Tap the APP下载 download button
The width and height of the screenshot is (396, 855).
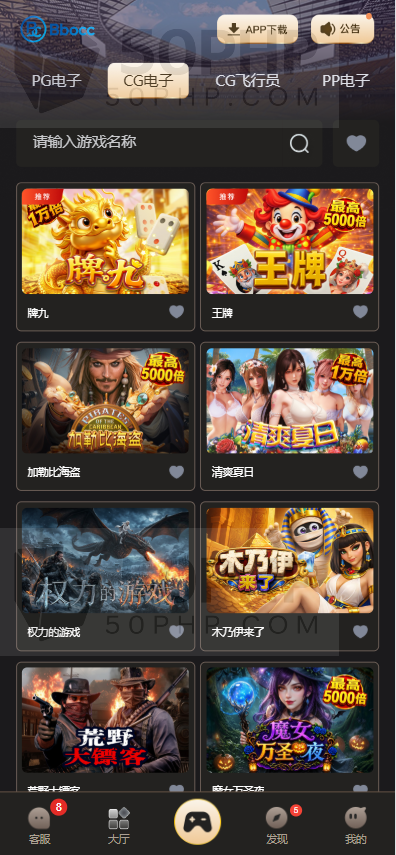257,29
